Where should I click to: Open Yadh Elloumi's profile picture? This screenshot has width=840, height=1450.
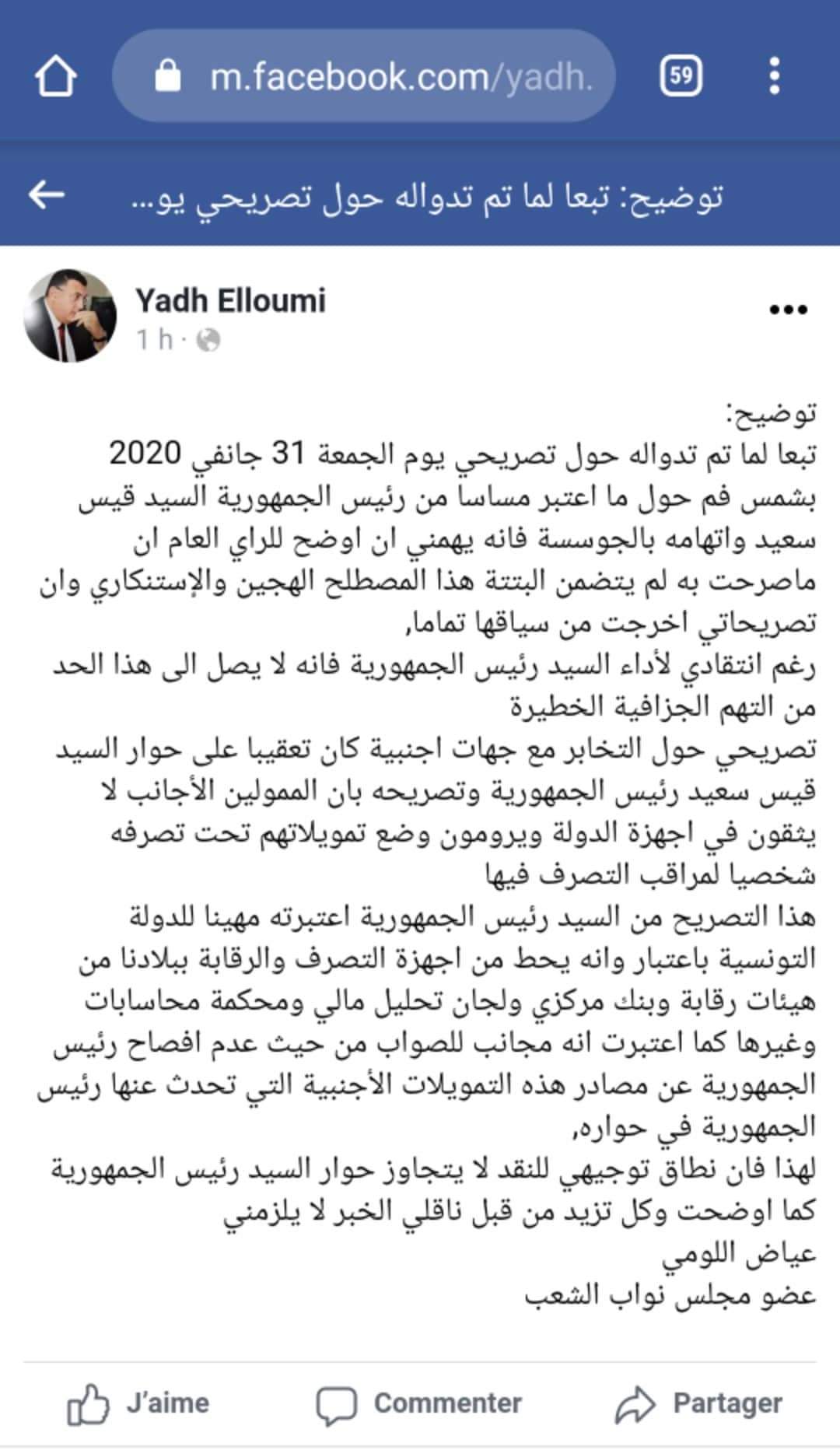[71, 316]
